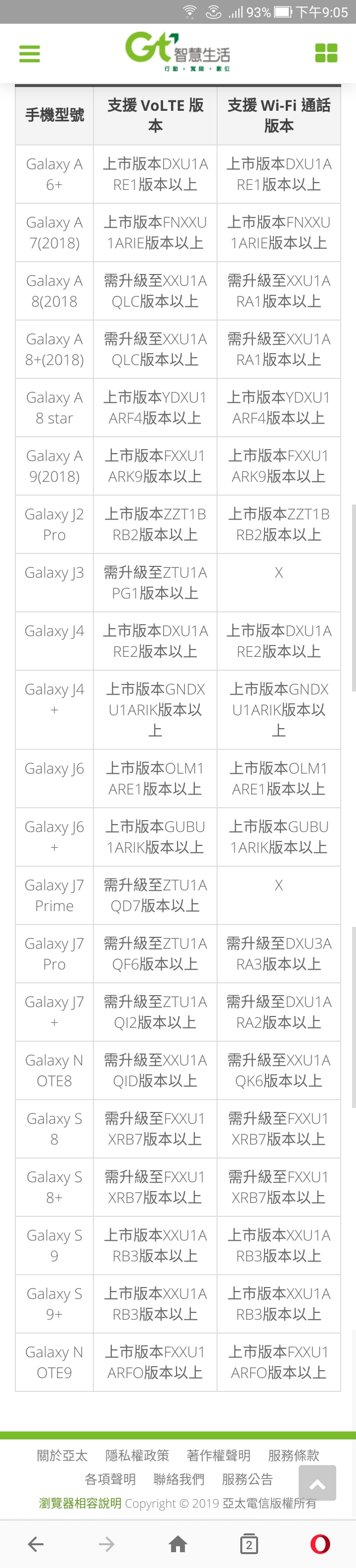
Task: Open 瀏覽器相容說明 link
Action: tap(80, 1503)
